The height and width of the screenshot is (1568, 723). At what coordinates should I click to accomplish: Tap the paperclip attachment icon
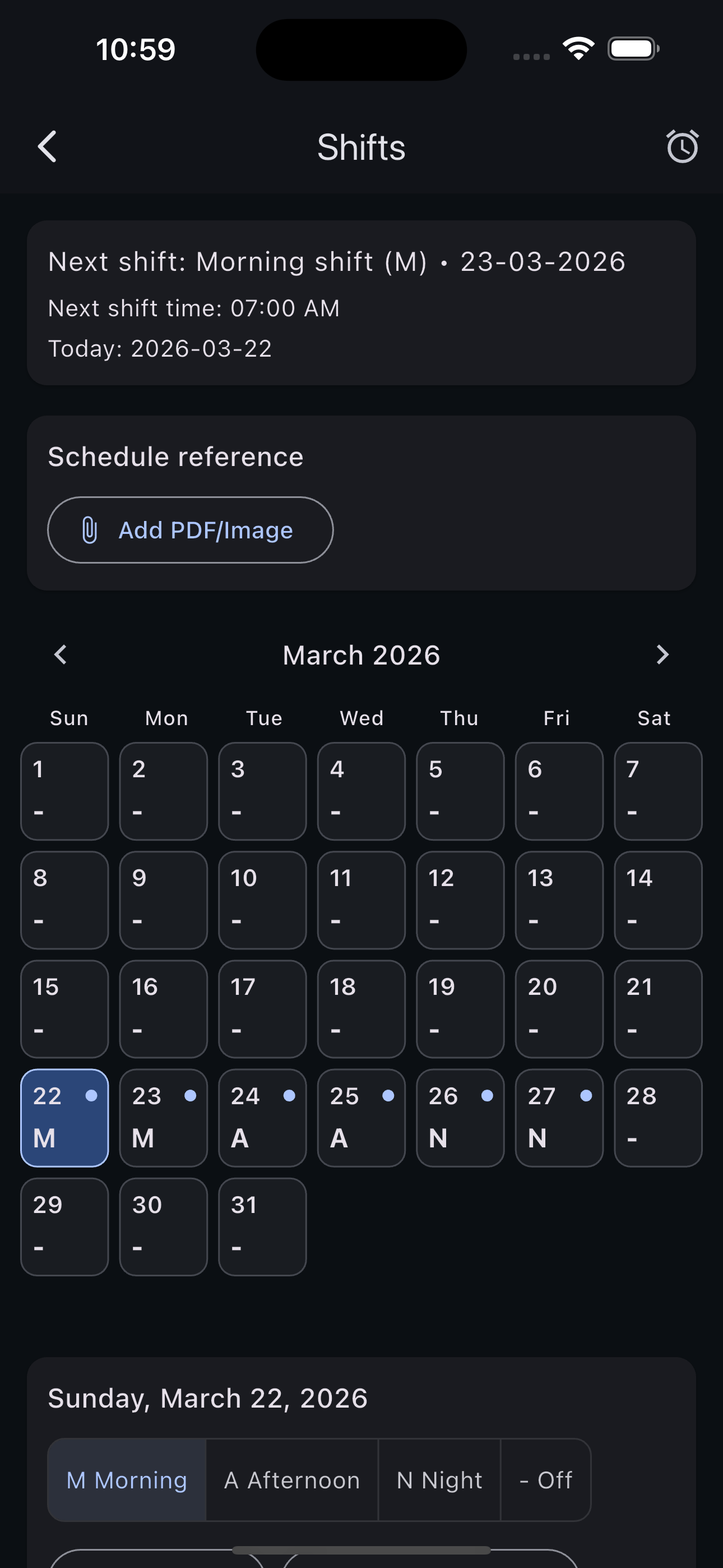pos(89,530)
